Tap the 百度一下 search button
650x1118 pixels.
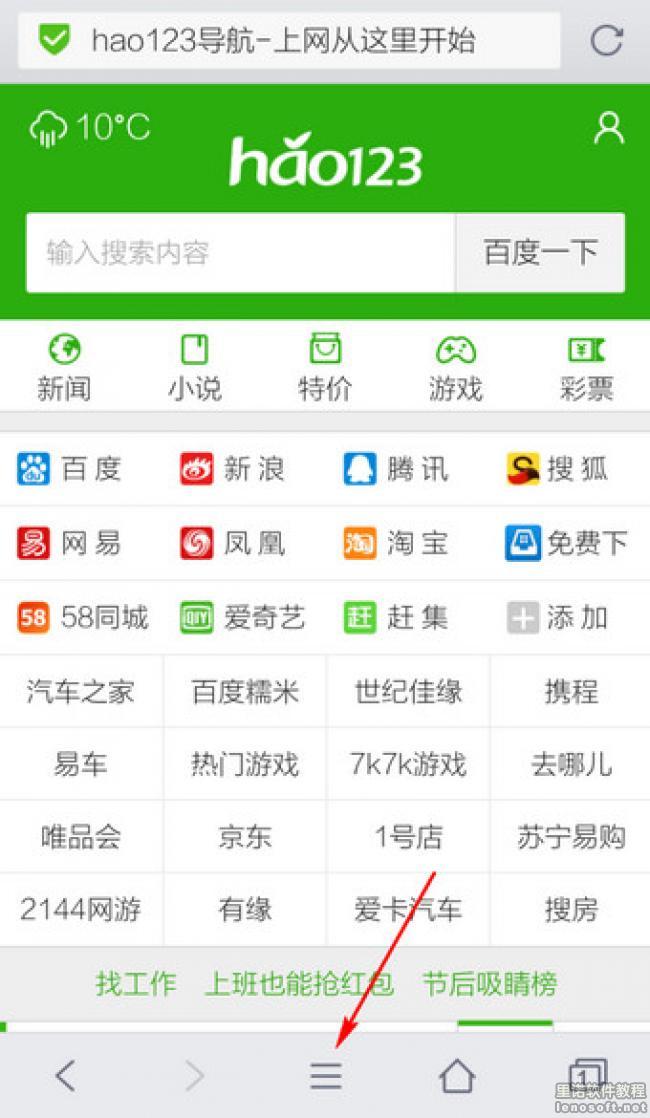point(540,252)
